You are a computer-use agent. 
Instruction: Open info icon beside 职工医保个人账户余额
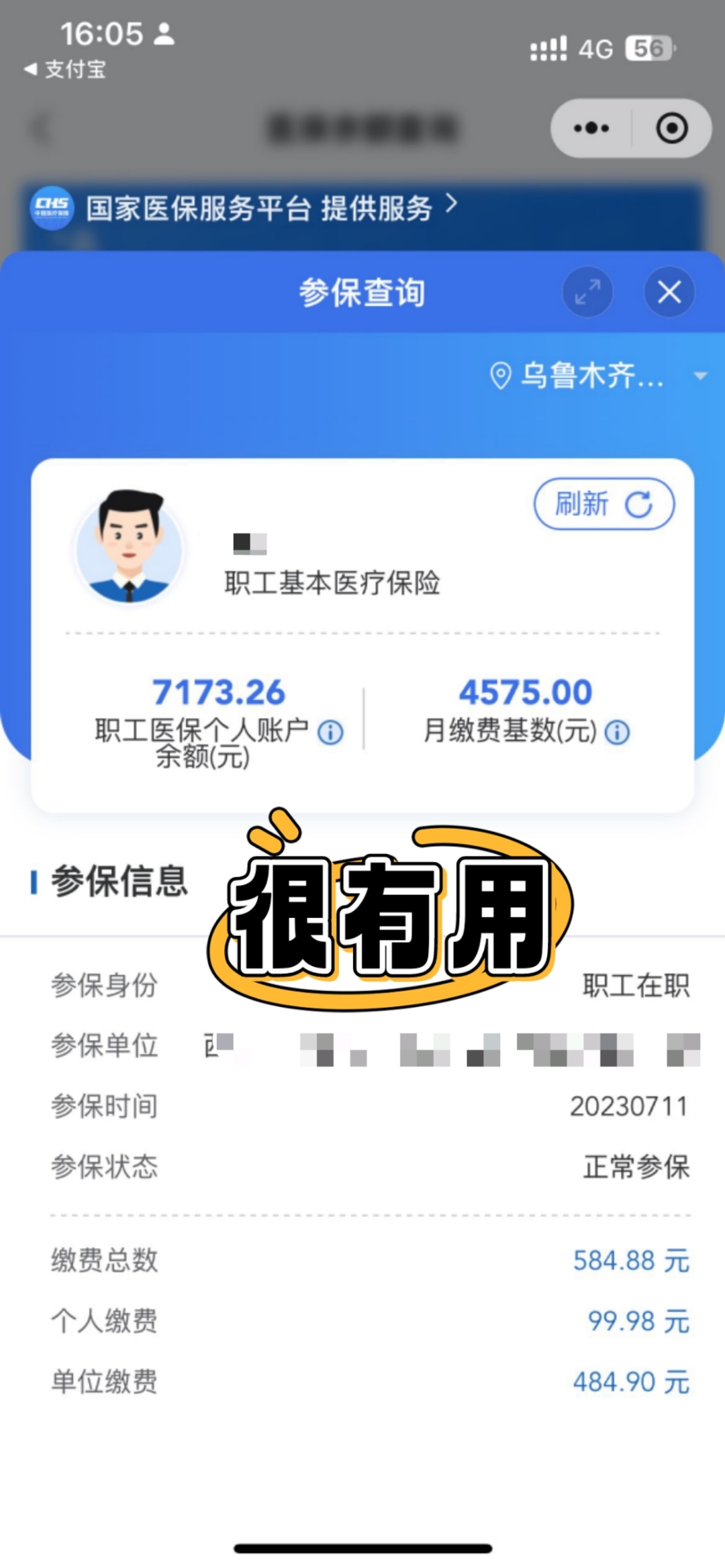pos(330,732)
